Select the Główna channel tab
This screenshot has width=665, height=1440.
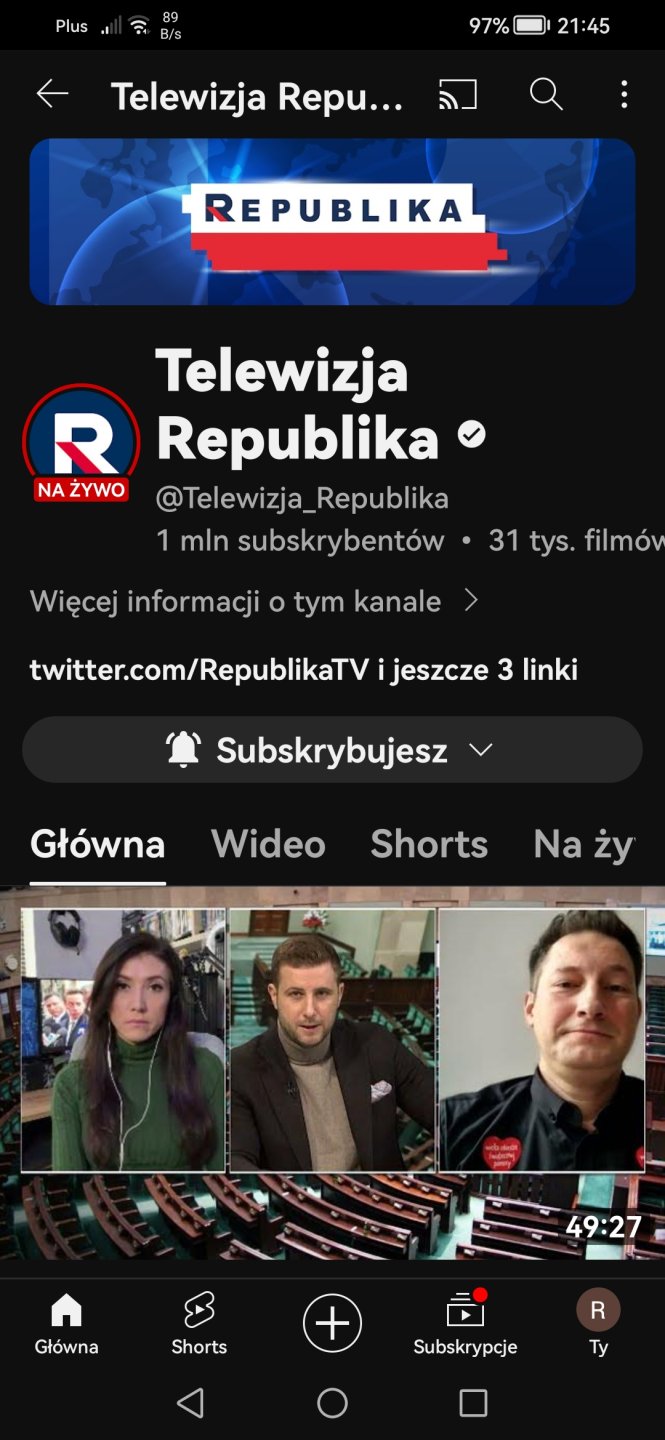point(97,844)
